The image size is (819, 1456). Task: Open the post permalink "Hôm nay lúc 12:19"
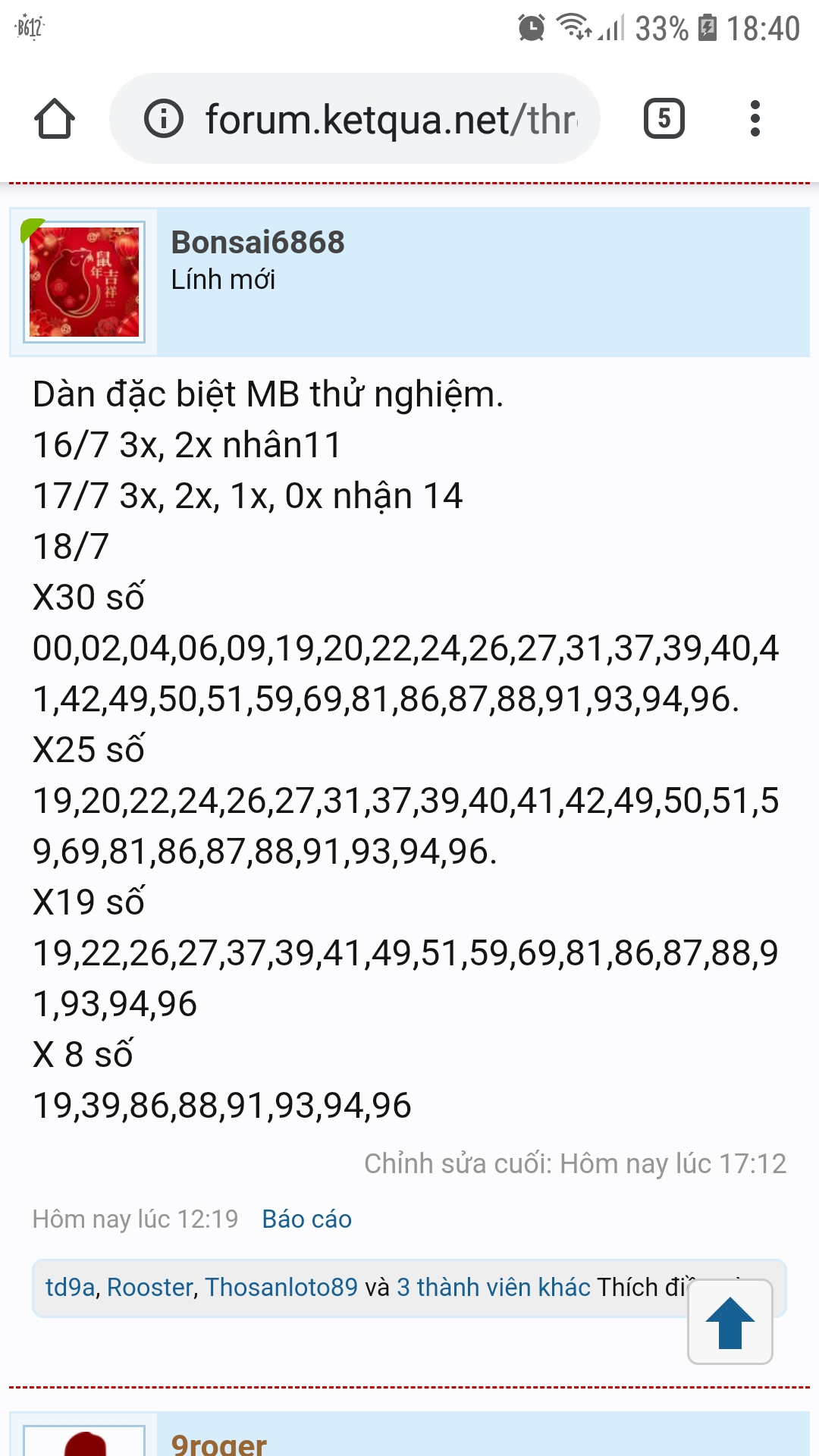click(x=135, y=1219)
